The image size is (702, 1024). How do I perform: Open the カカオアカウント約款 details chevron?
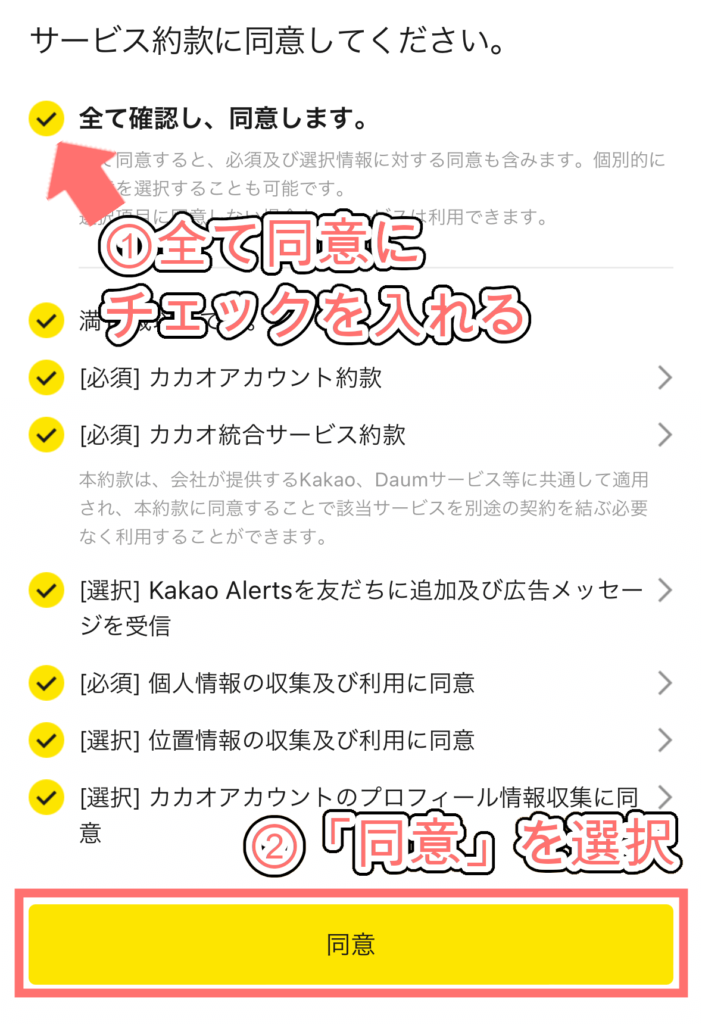(x=665, y=378)
